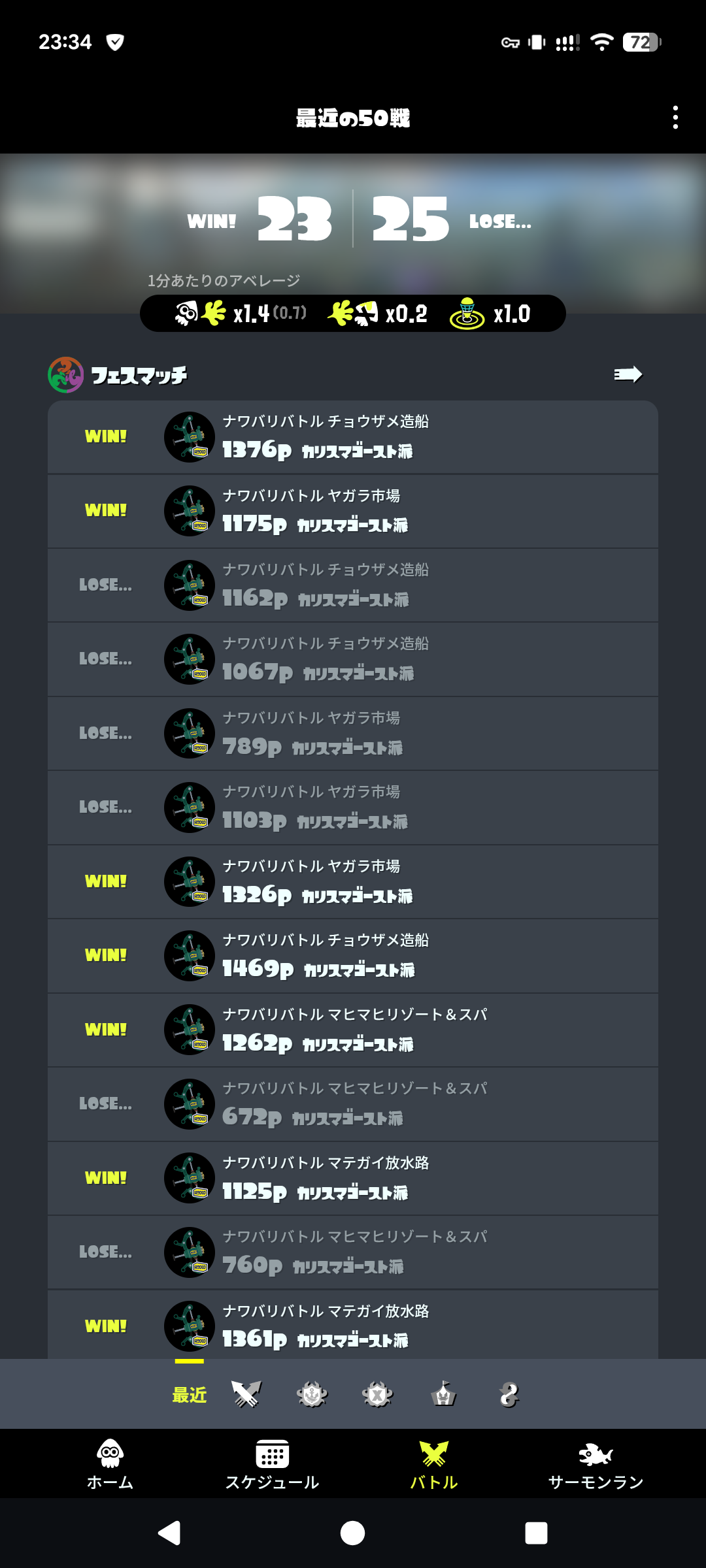Open the WIN battle with 1376p
The image size is (706, 1568).
(353, 436)
